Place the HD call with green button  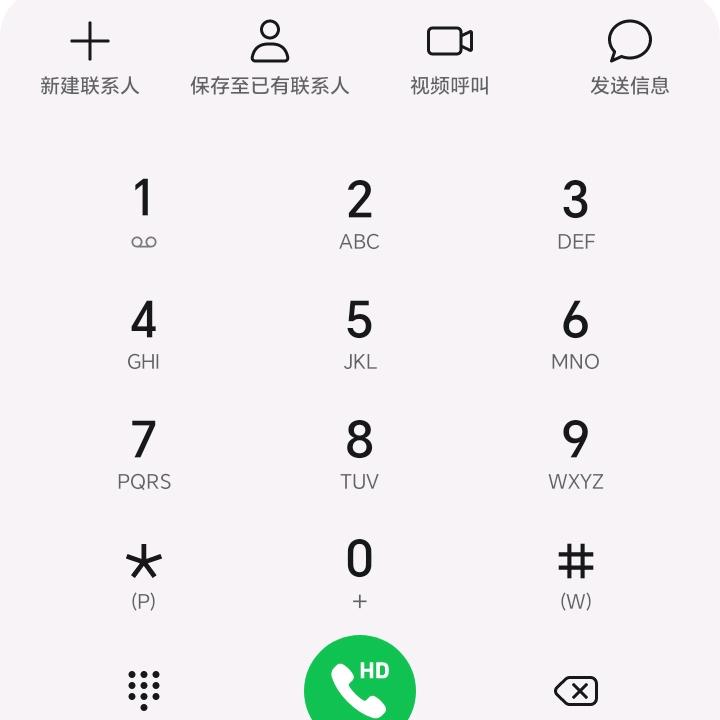point(359,685)
